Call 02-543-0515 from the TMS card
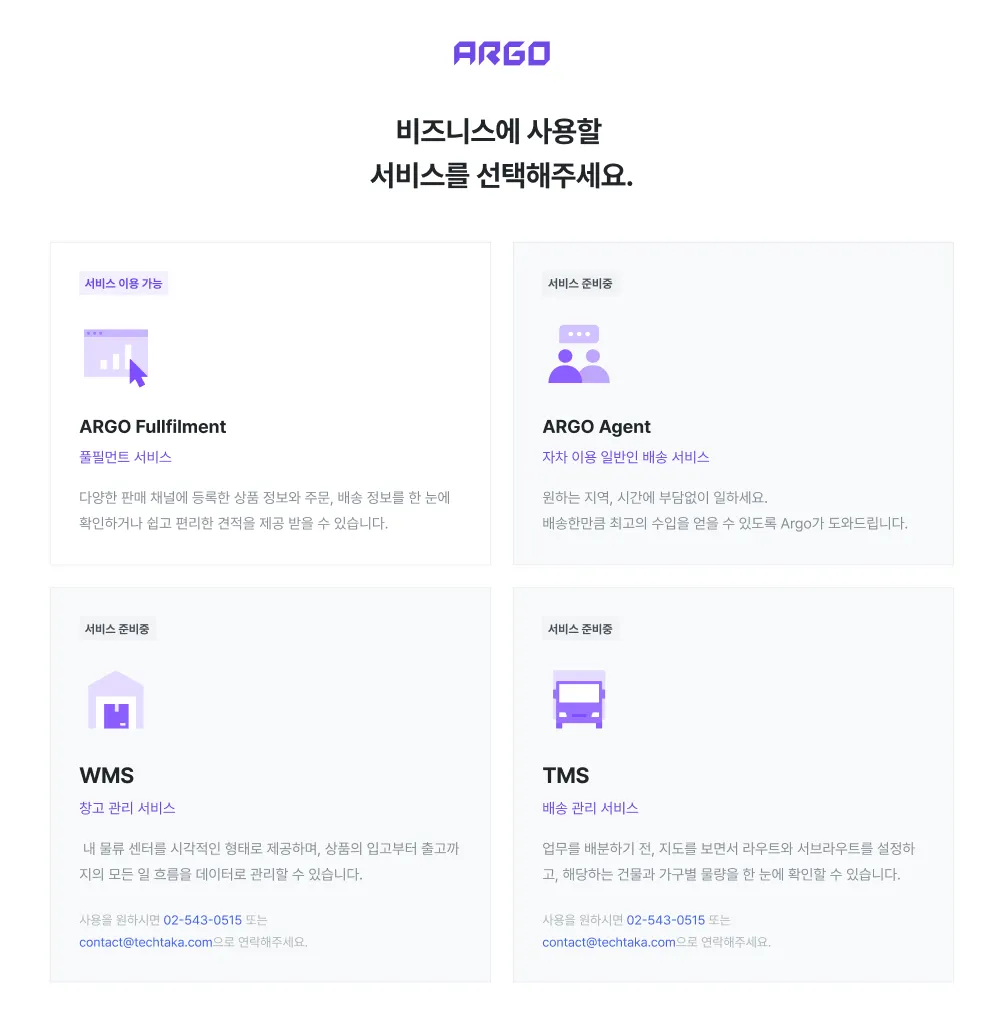This screenshot has width=1005, height=1015. pyautogui.click(x=665, y=920)
